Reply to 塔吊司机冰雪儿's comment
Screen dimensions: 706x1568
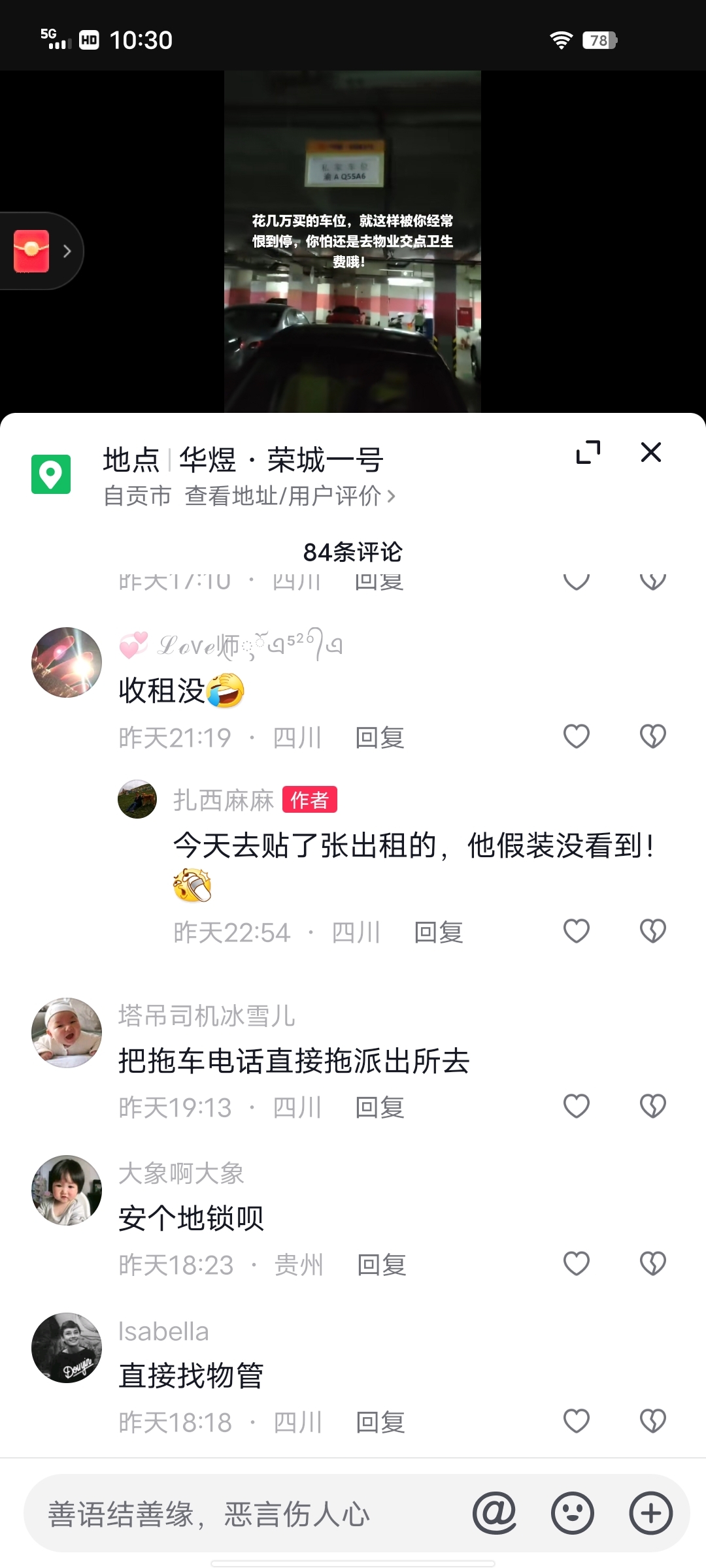[x=379, y=1107]
